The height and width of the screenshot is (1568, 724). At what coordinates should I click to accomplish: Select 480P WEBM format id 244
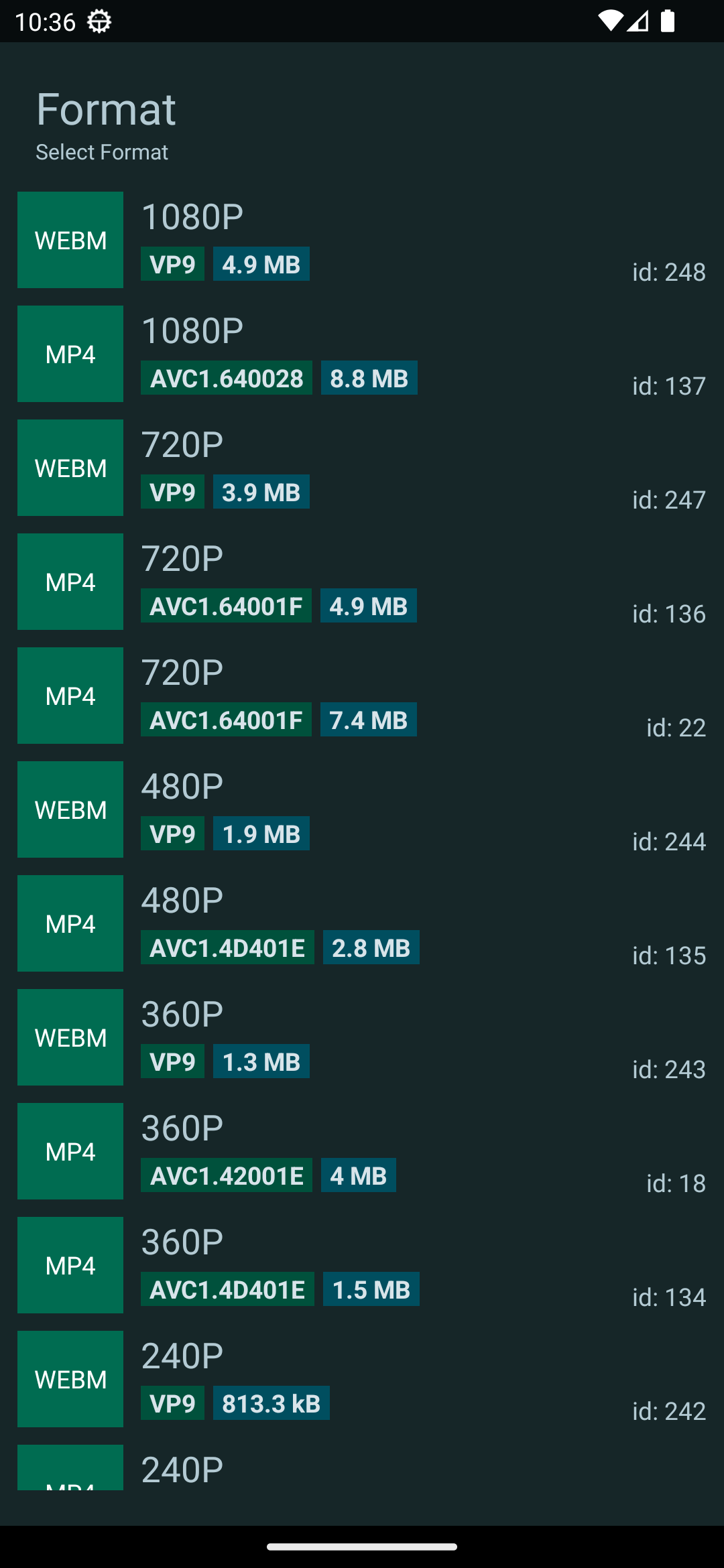(x=362, y=809)
